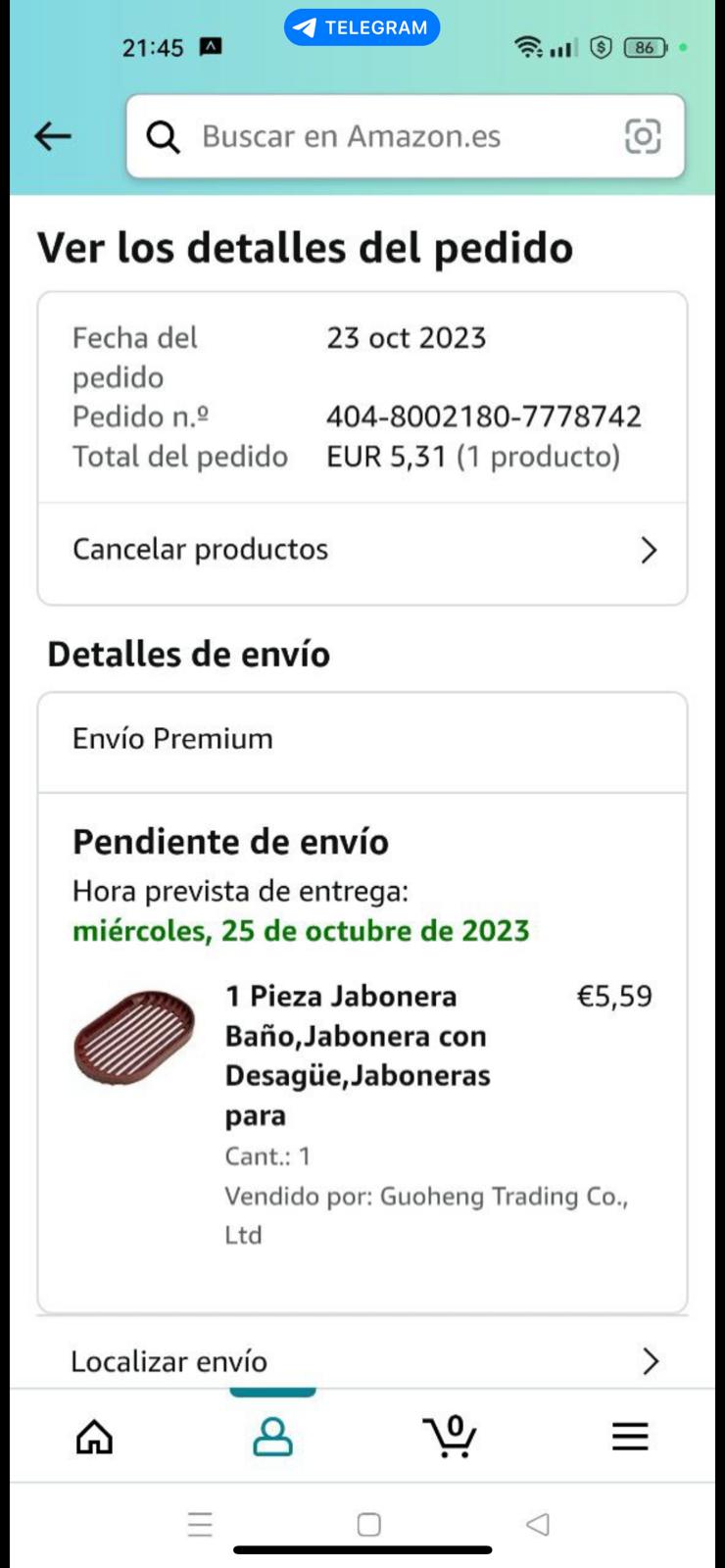Tap the Buscar en Amazon.es search field
This screenshot has height=1568, width=725.
[x=382, y=136]
